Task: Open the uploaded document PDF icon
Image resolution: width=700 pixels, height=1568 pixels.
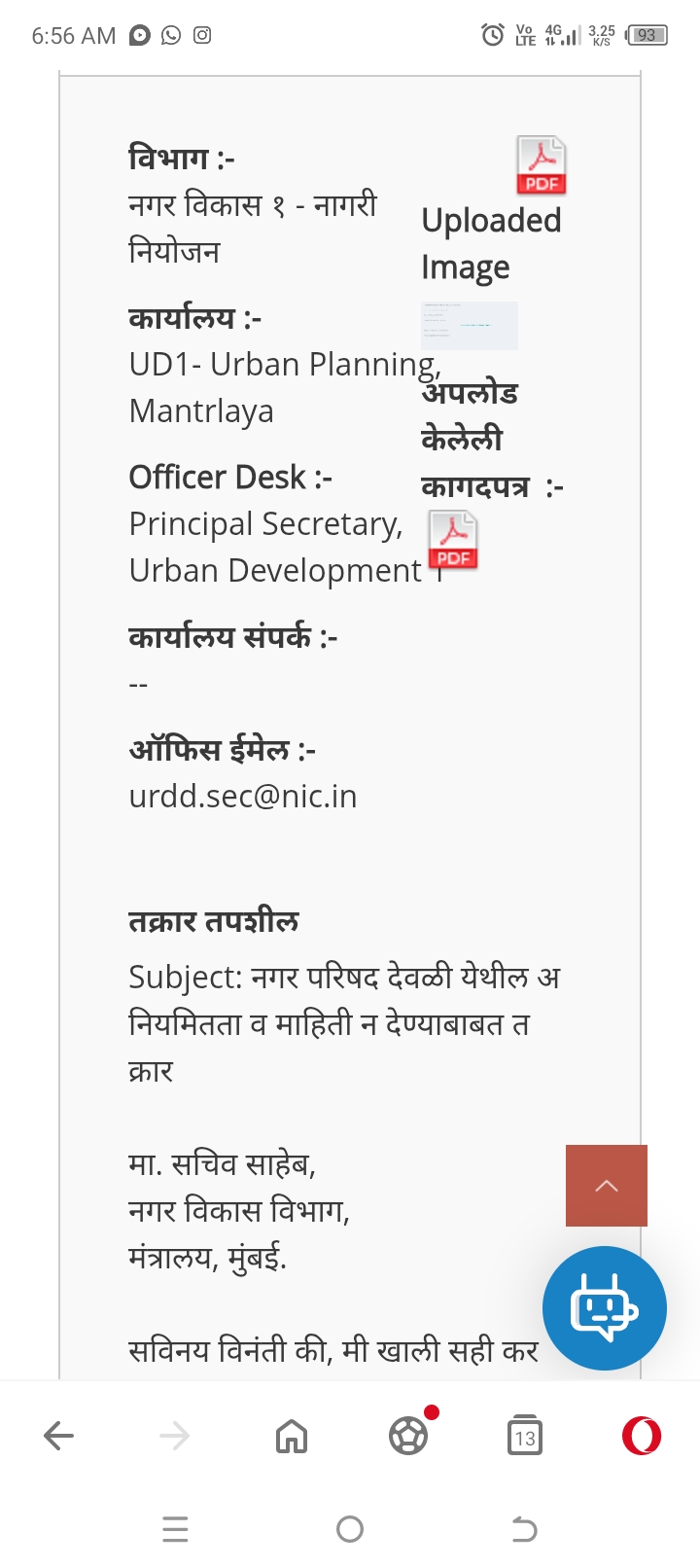Action: coord(453,541)
